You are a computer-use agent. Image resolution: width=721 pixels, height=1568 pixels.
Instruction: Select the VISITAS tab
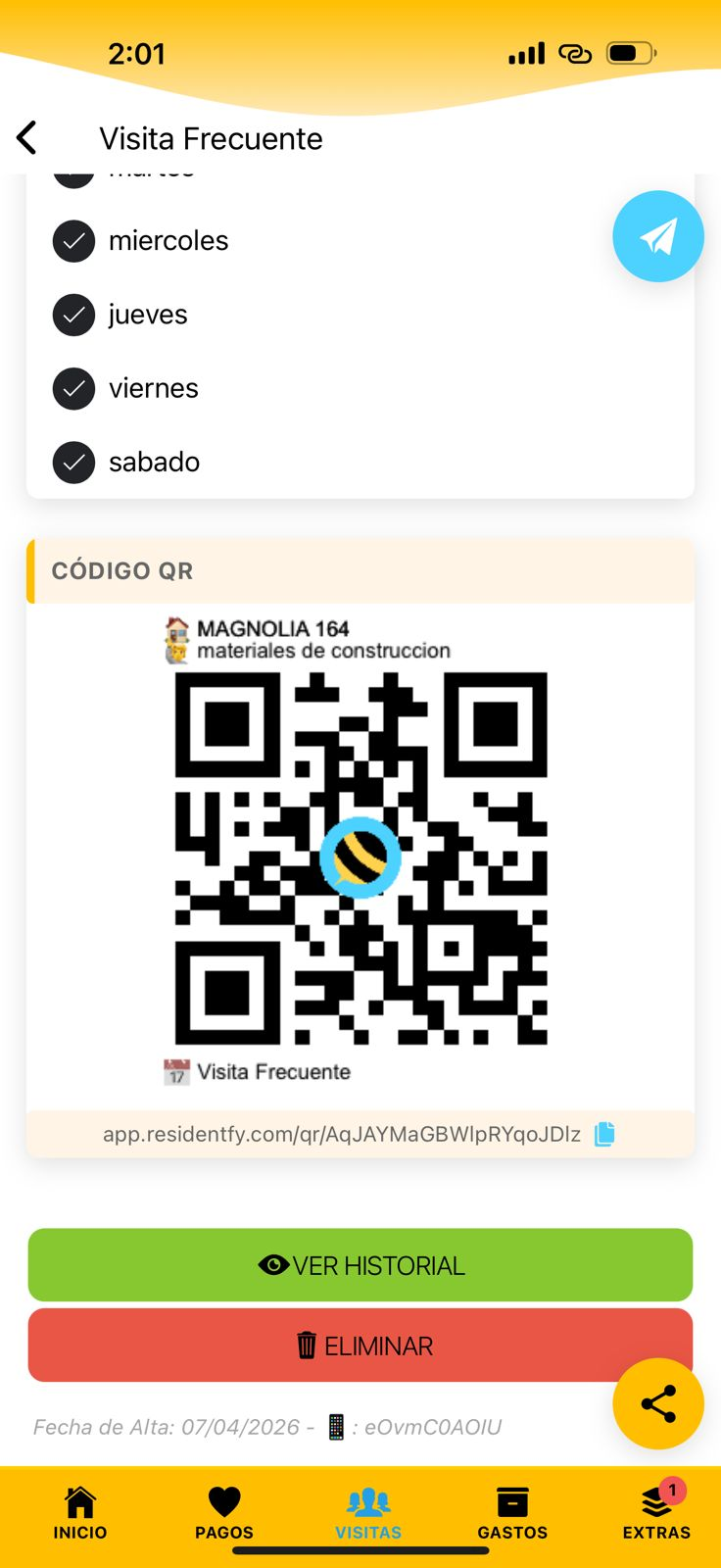click(x=368, y=1512)
